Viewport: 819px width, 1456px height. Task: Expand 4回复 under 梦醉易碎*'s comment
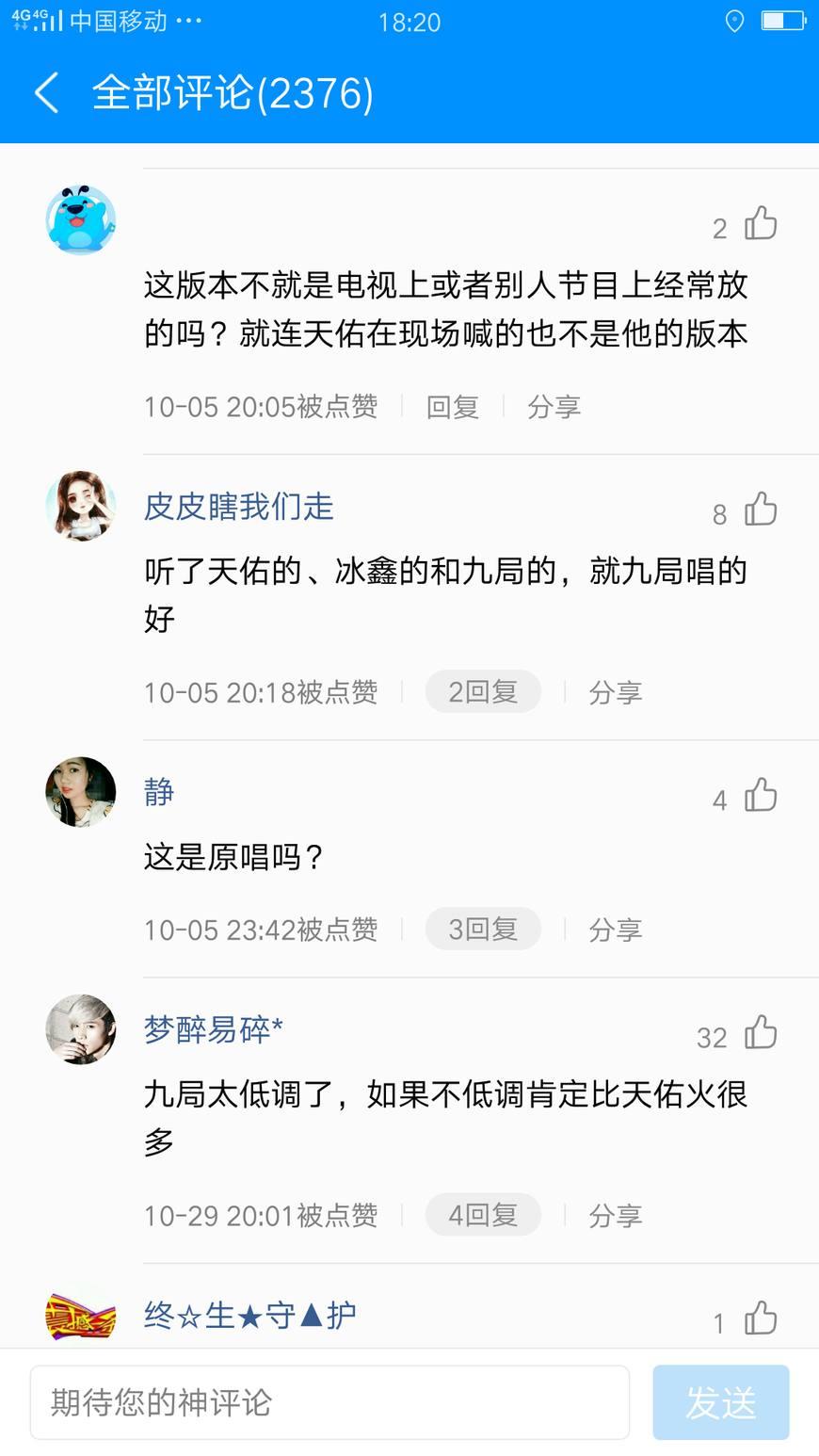tap(483, 1215)
